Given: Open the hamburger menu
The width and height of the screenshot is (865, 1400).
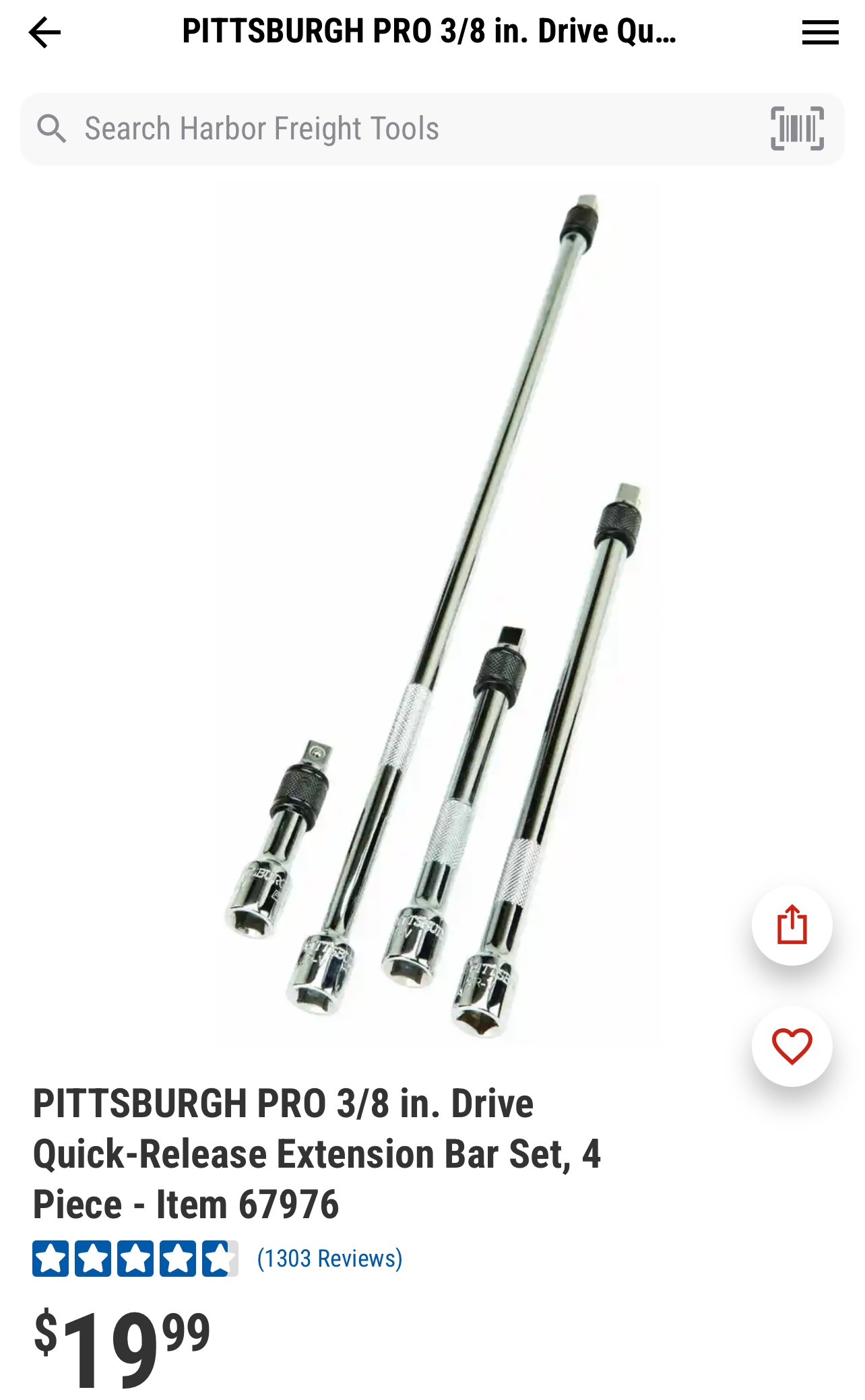Looking at the screenshot, I should click(820, 32).
